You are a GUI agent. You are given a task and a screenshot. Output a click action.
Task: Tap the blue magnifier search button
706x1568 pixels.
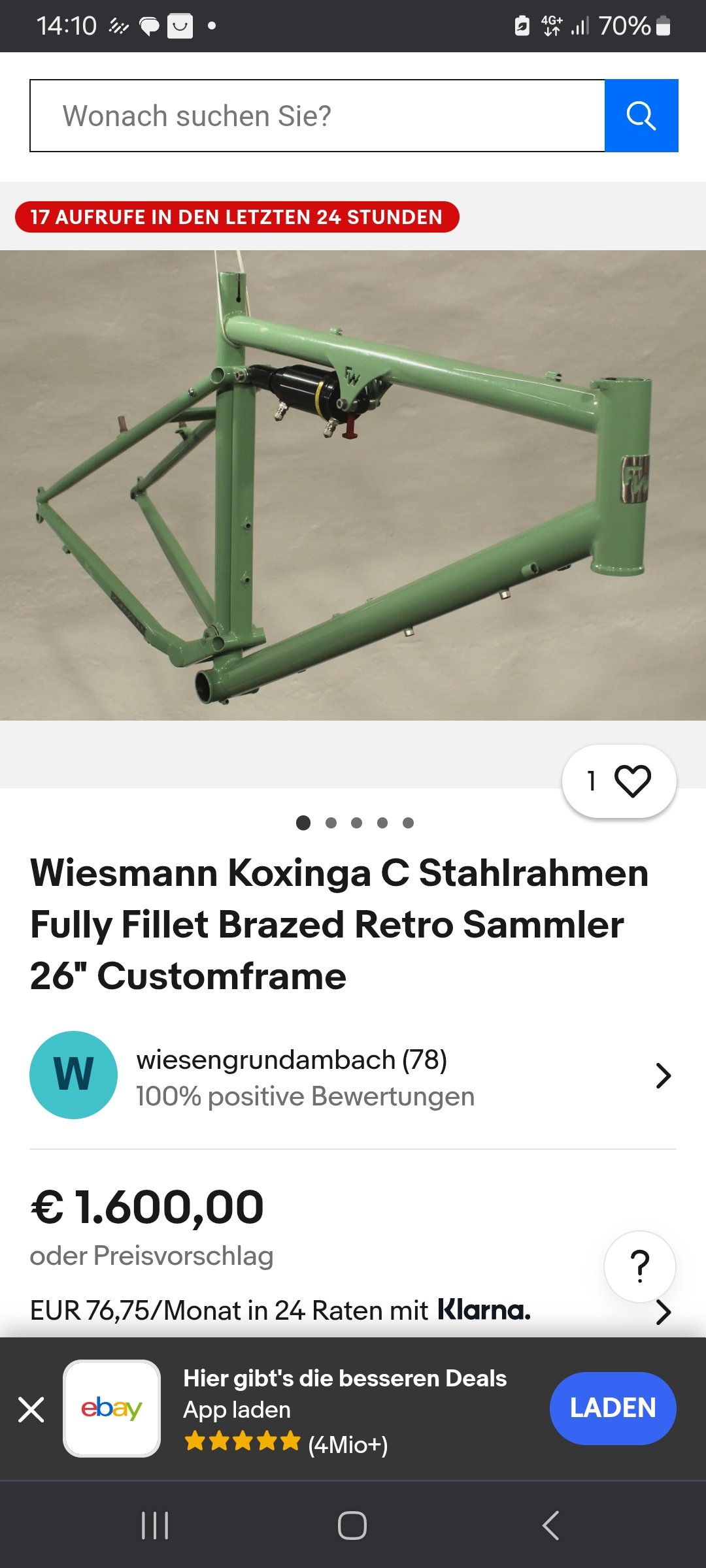[x=641, y=116]
